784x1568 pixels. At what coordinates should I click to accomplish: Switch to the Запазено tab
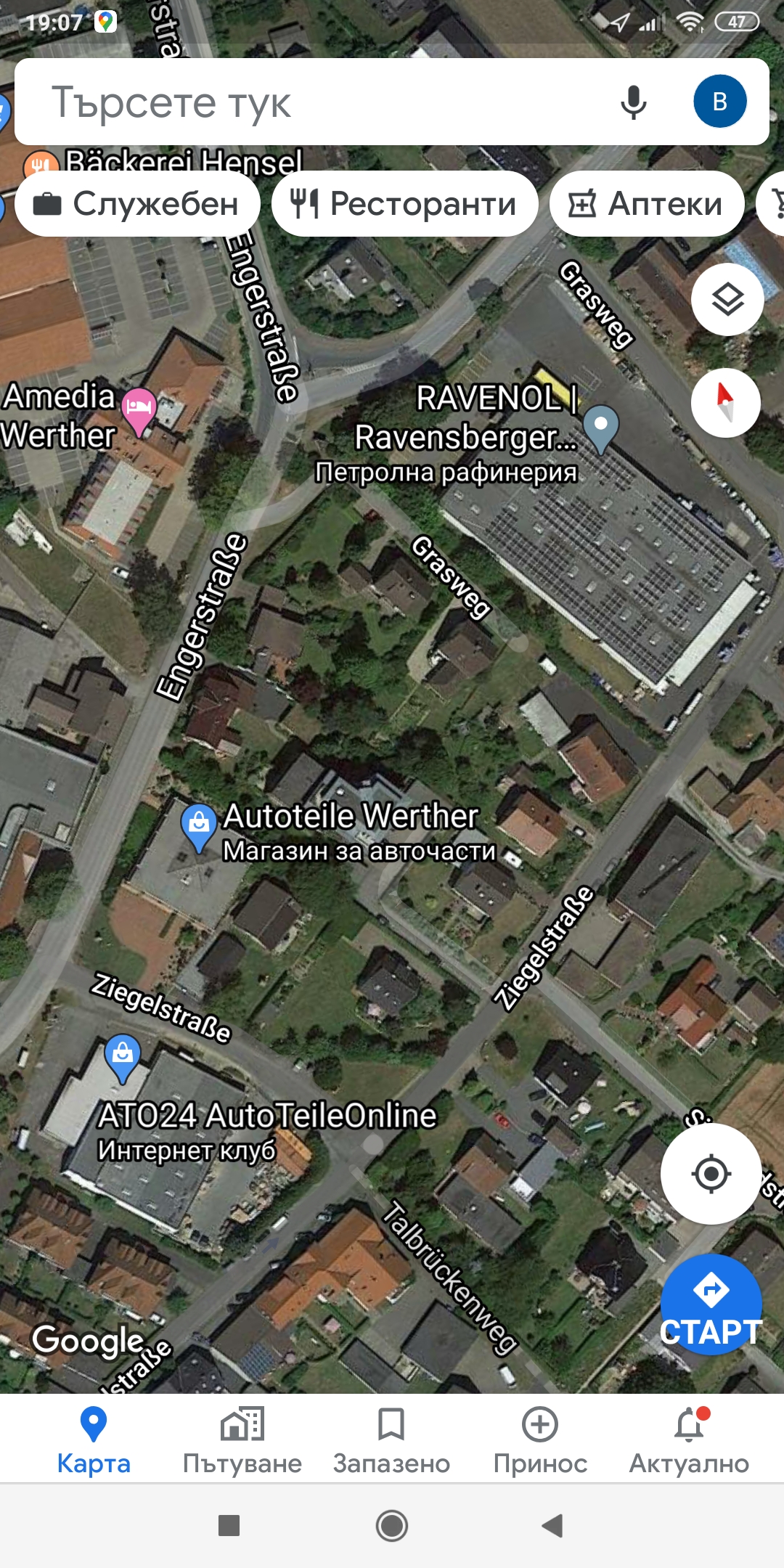coord(391,1440)
